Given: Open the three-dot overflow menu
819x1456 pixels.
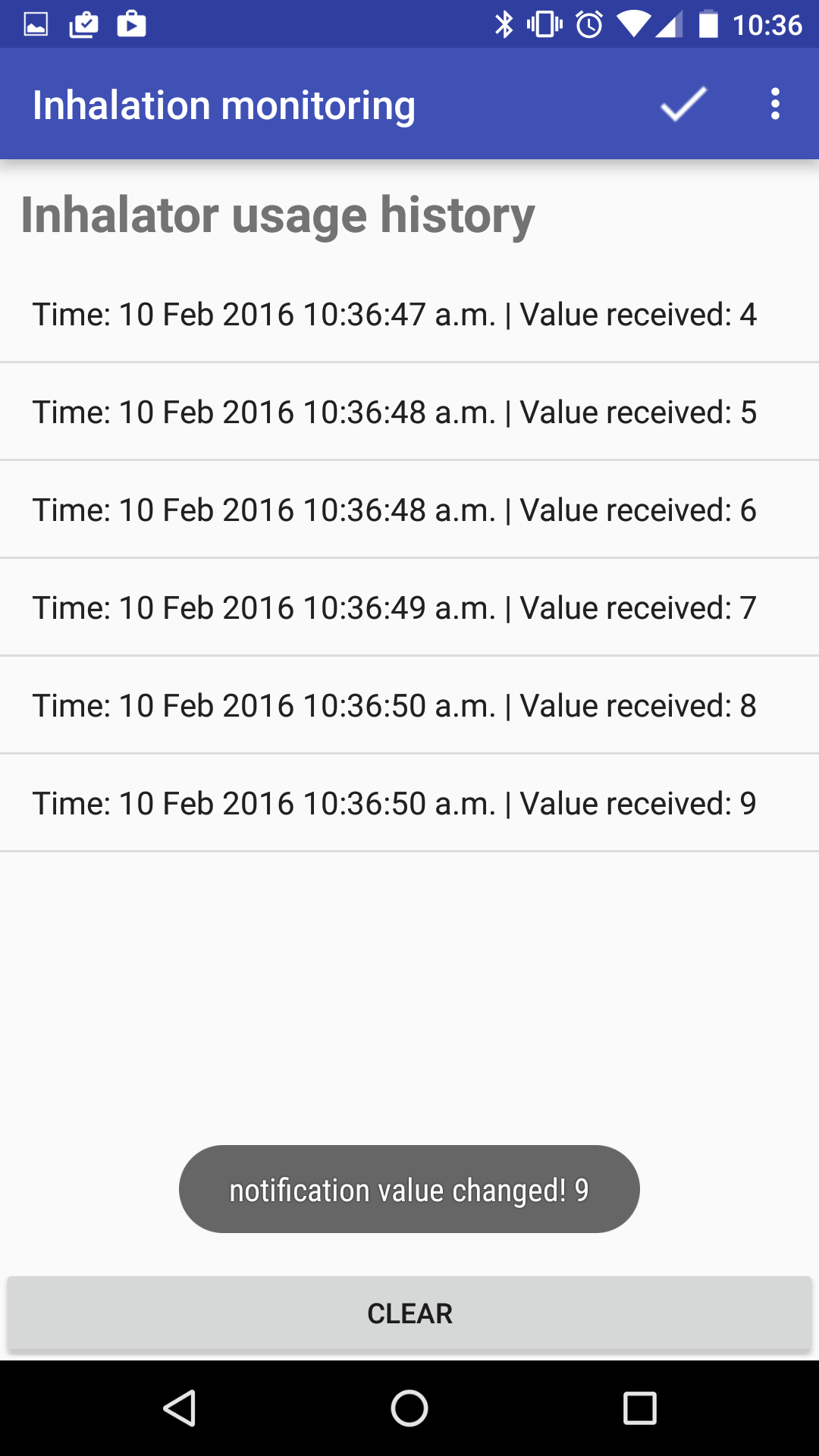Looking at the screenshot, I should tap(774, 104).
